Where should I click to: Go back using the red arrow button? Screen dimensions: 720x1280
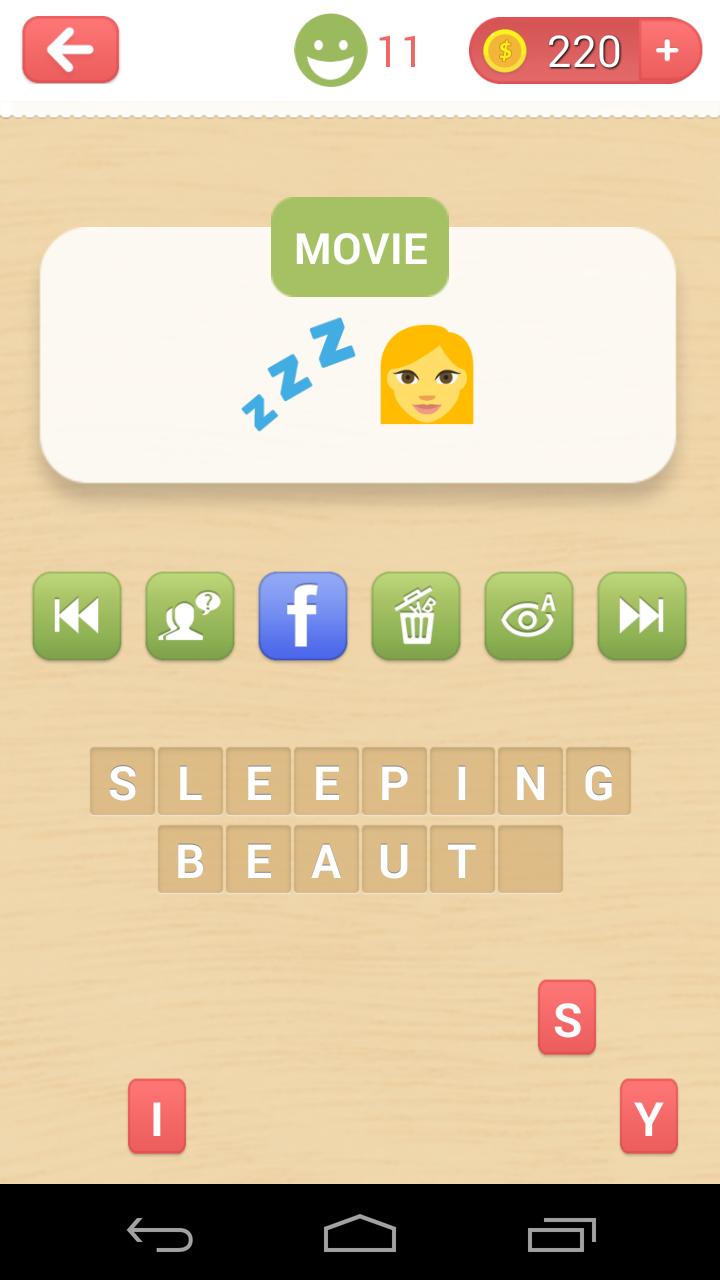(x=71, y=50)
